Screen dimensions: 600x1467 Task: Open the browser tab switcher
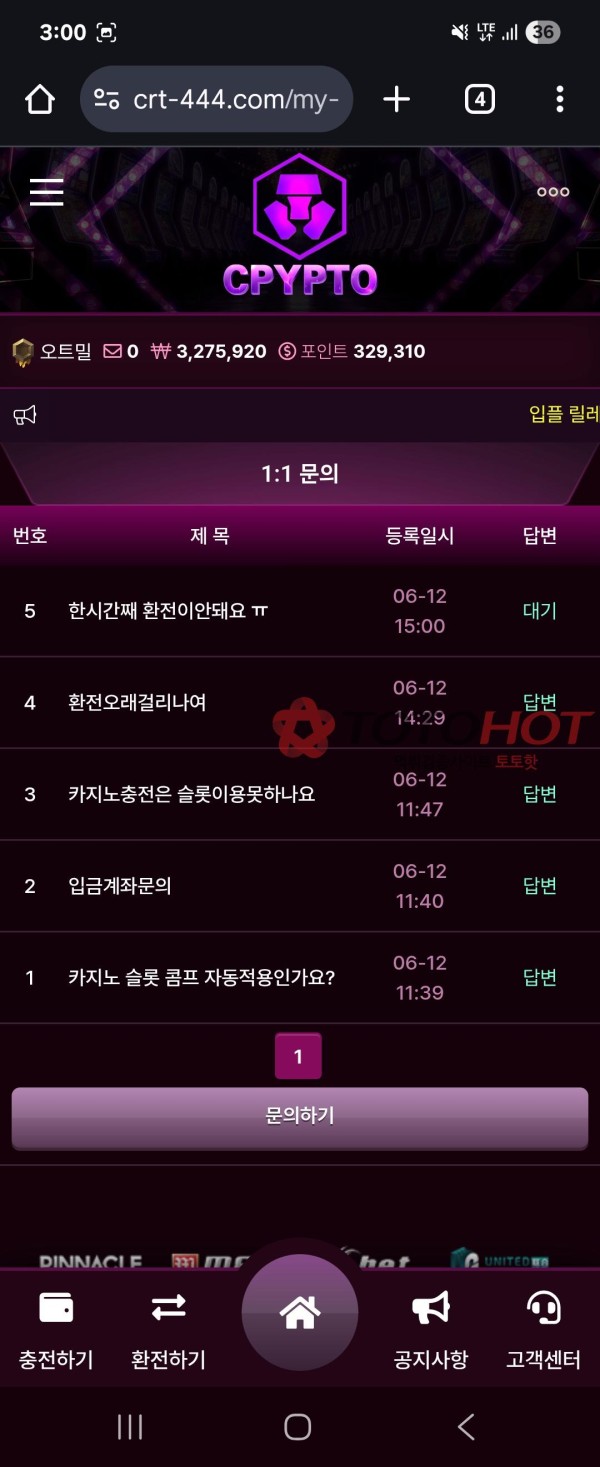(x=479, y=99)
